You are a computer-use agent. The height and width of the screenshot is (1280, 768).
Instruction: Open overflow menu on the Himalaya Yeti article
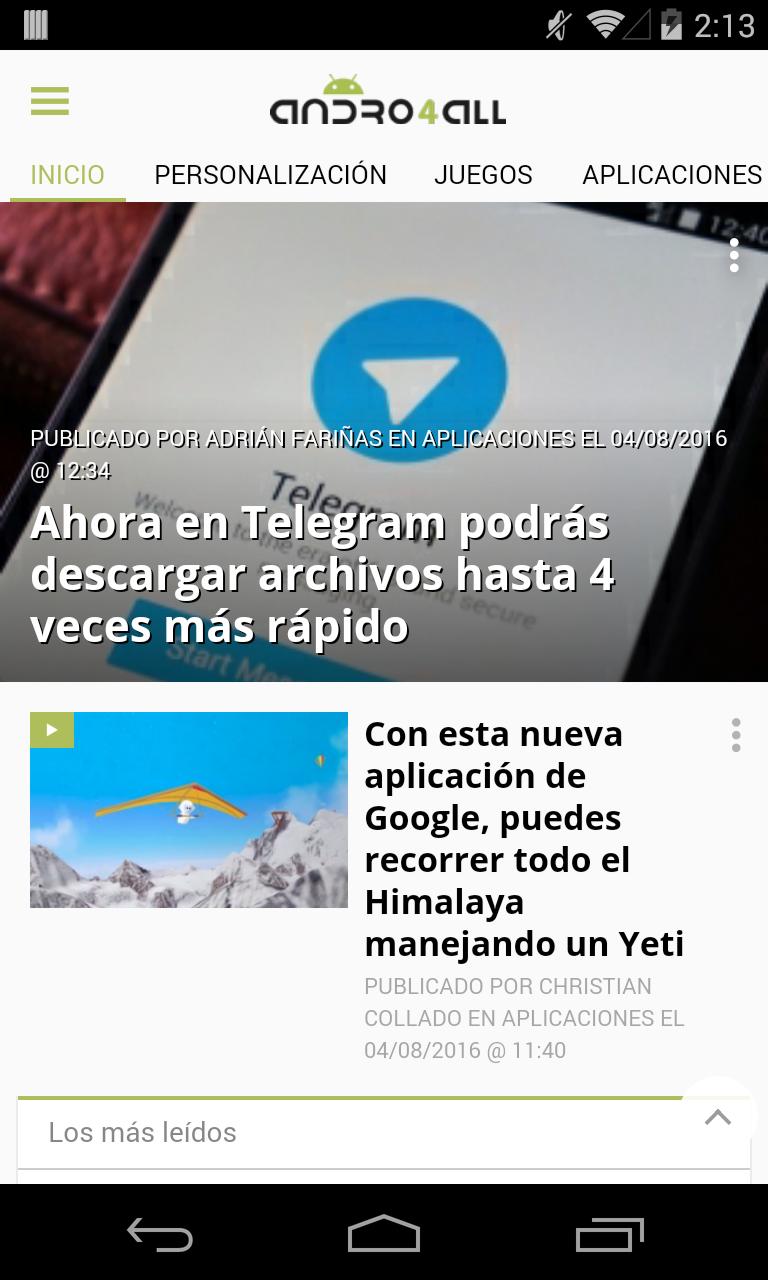[x=736, y=736]
